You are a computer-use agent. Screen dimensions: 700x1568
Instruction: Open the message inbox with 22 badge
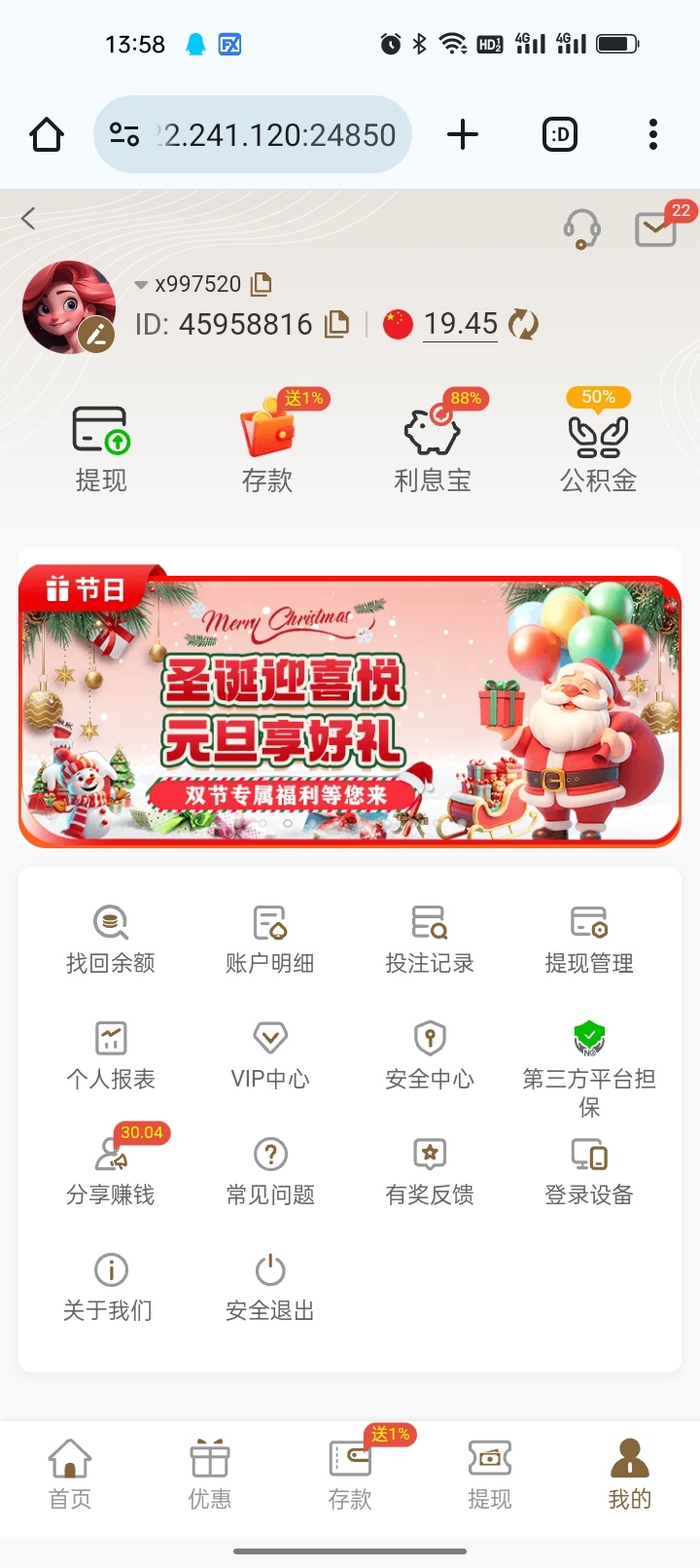pos(656,229)
